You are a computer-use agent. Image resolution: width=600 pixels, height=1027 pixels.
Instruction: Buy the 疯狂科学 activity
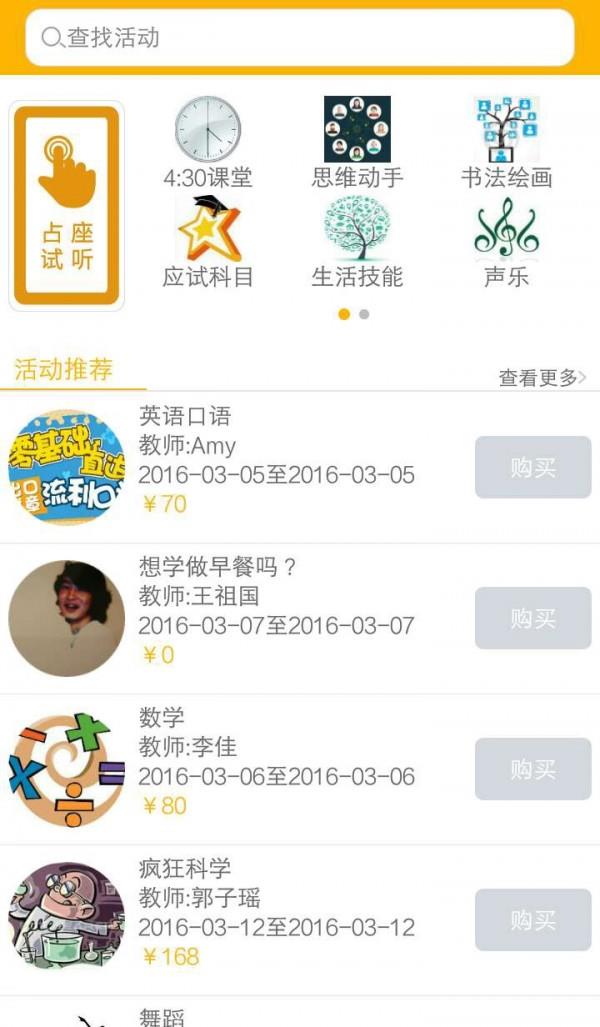532,920
